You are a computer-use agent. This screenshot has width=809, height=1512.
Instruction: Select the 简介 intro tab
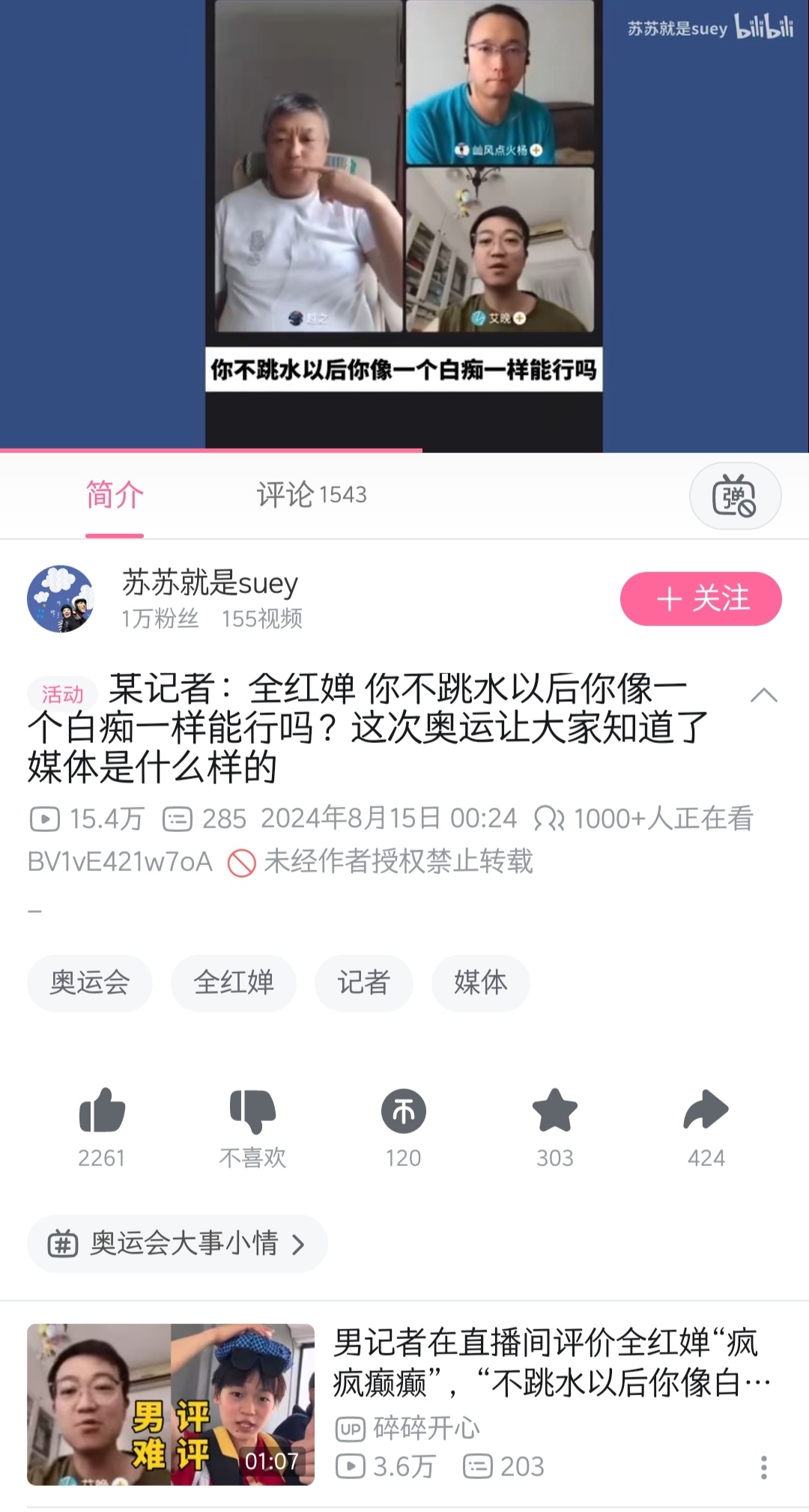pos(114,495)
